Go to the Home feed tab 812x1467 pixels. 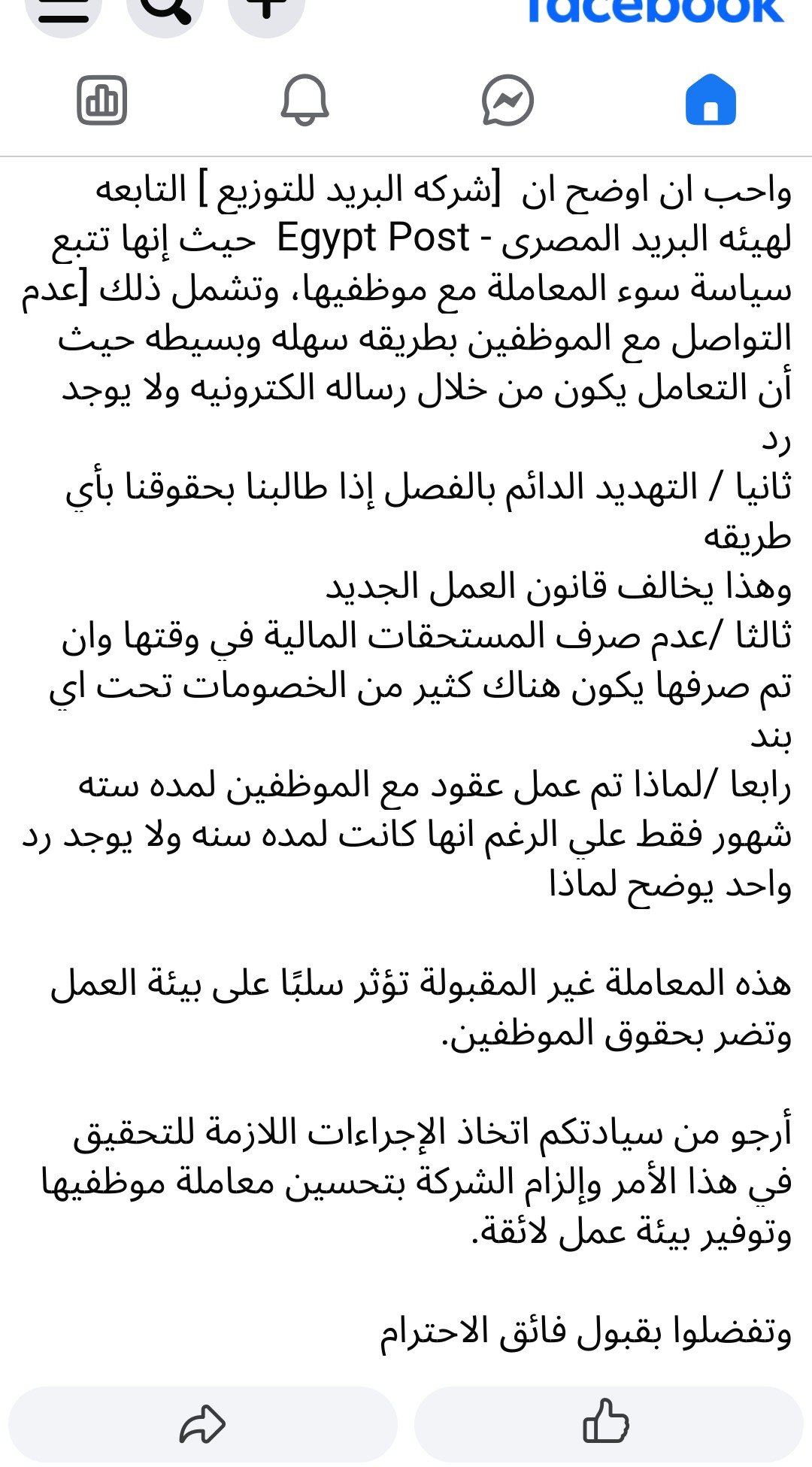point(710,100)
